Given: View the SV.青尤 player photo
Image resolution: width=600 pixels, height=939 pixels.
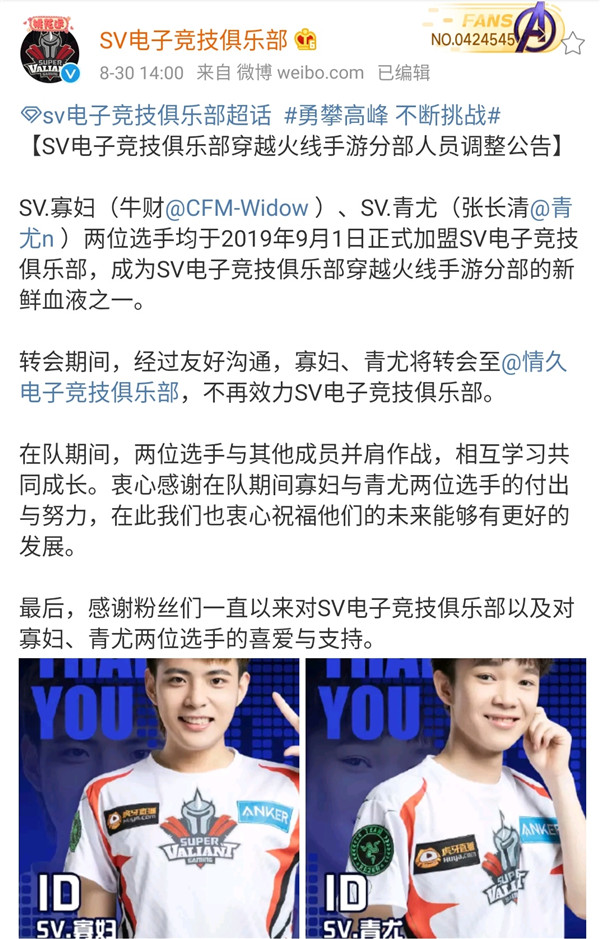Looking at the screenshot, I should [x=446, y=797].
